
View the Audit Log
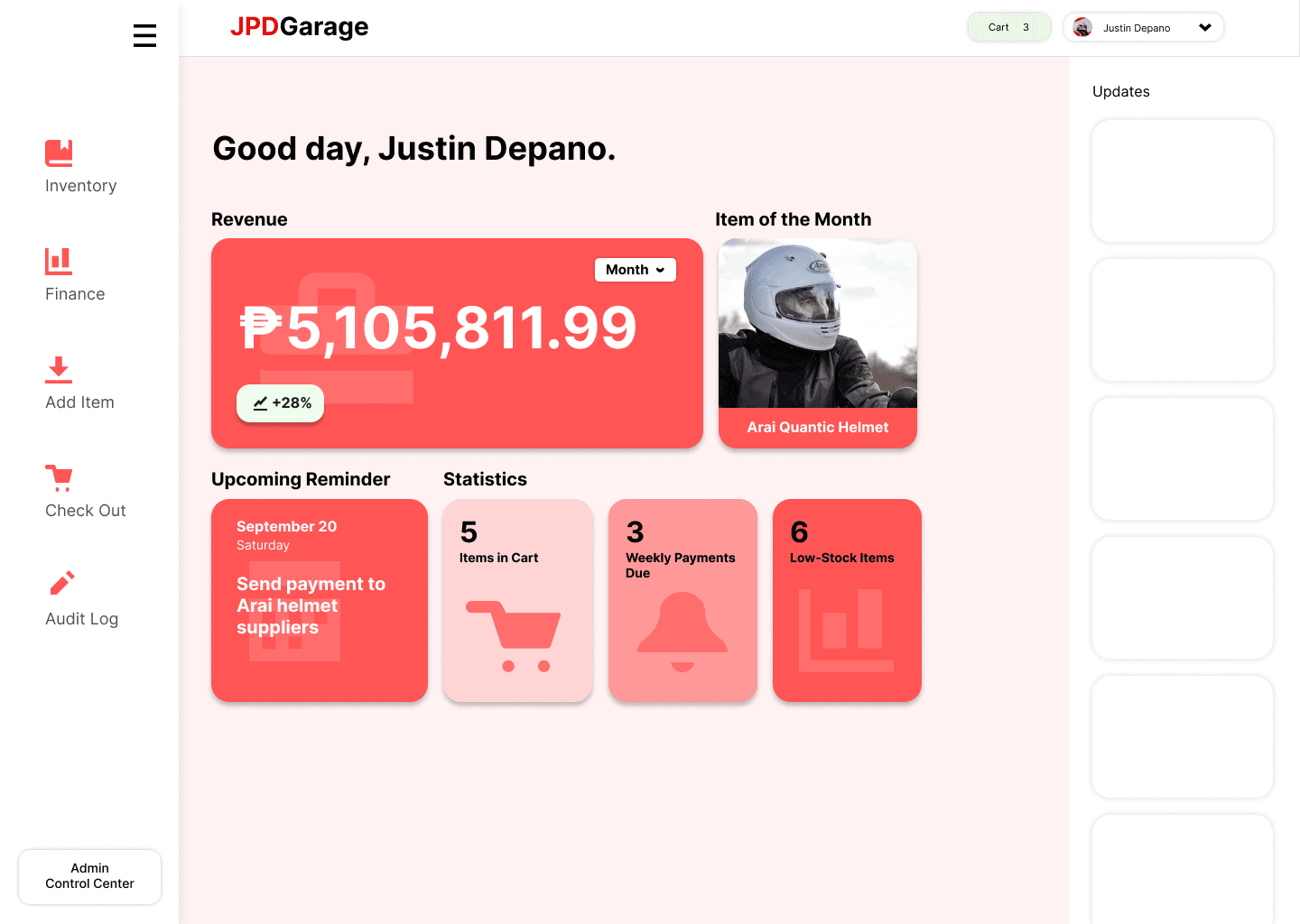click(81, 601)
